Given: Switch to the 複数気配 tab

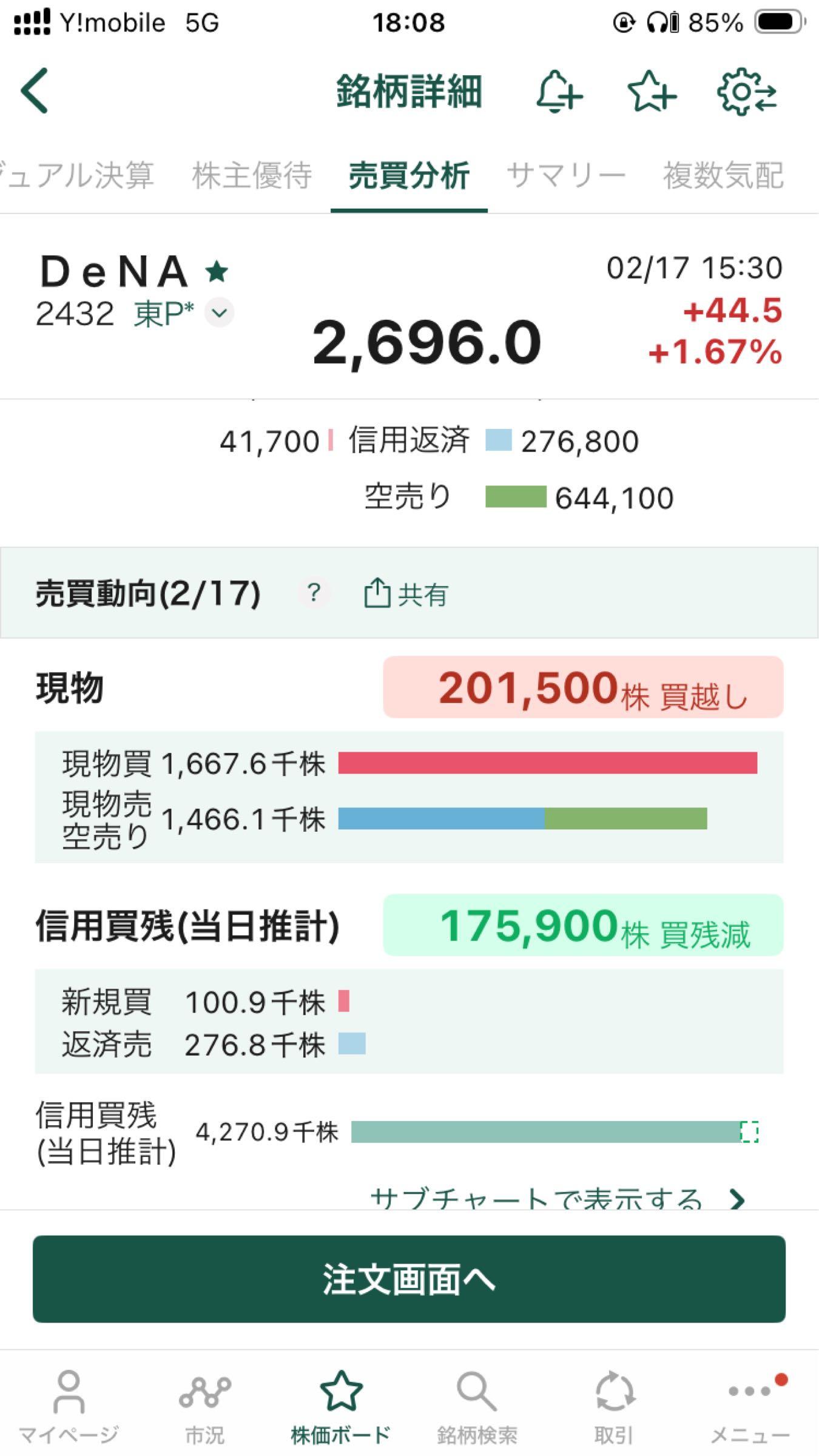Looking at the screenshot, I should click(x=723, y=176).
